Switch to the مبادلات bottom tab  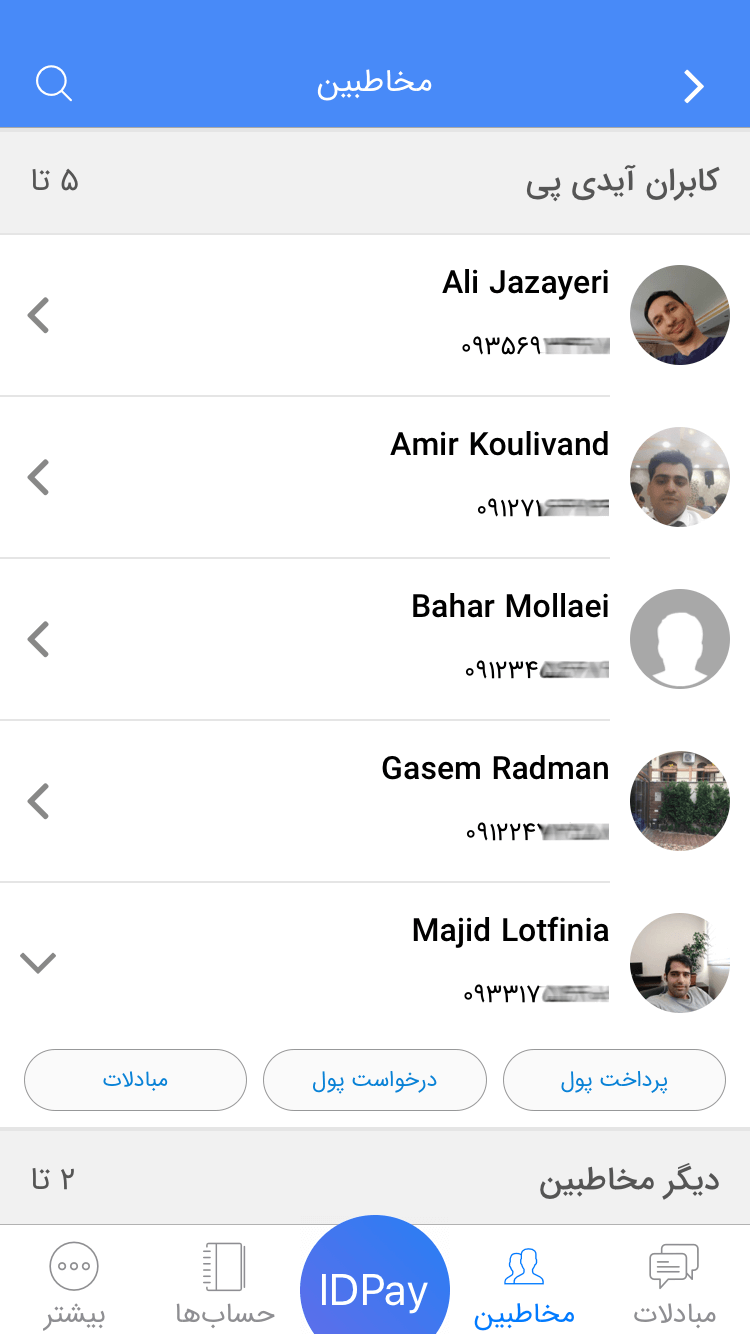tap(675, 1285)
